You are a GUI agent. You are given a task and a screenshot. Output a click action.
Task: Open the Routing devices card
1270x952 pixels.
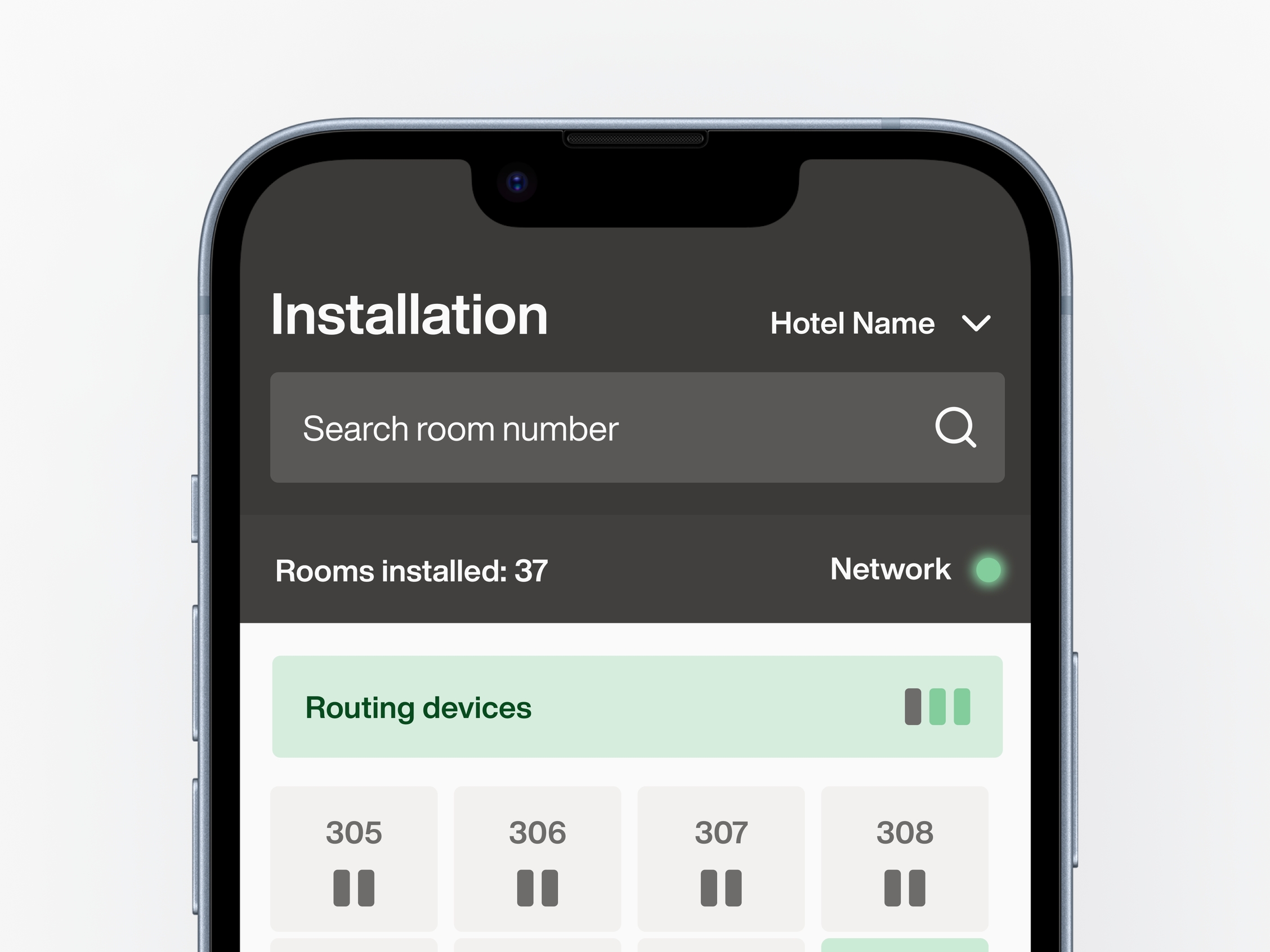click(637, 706)
